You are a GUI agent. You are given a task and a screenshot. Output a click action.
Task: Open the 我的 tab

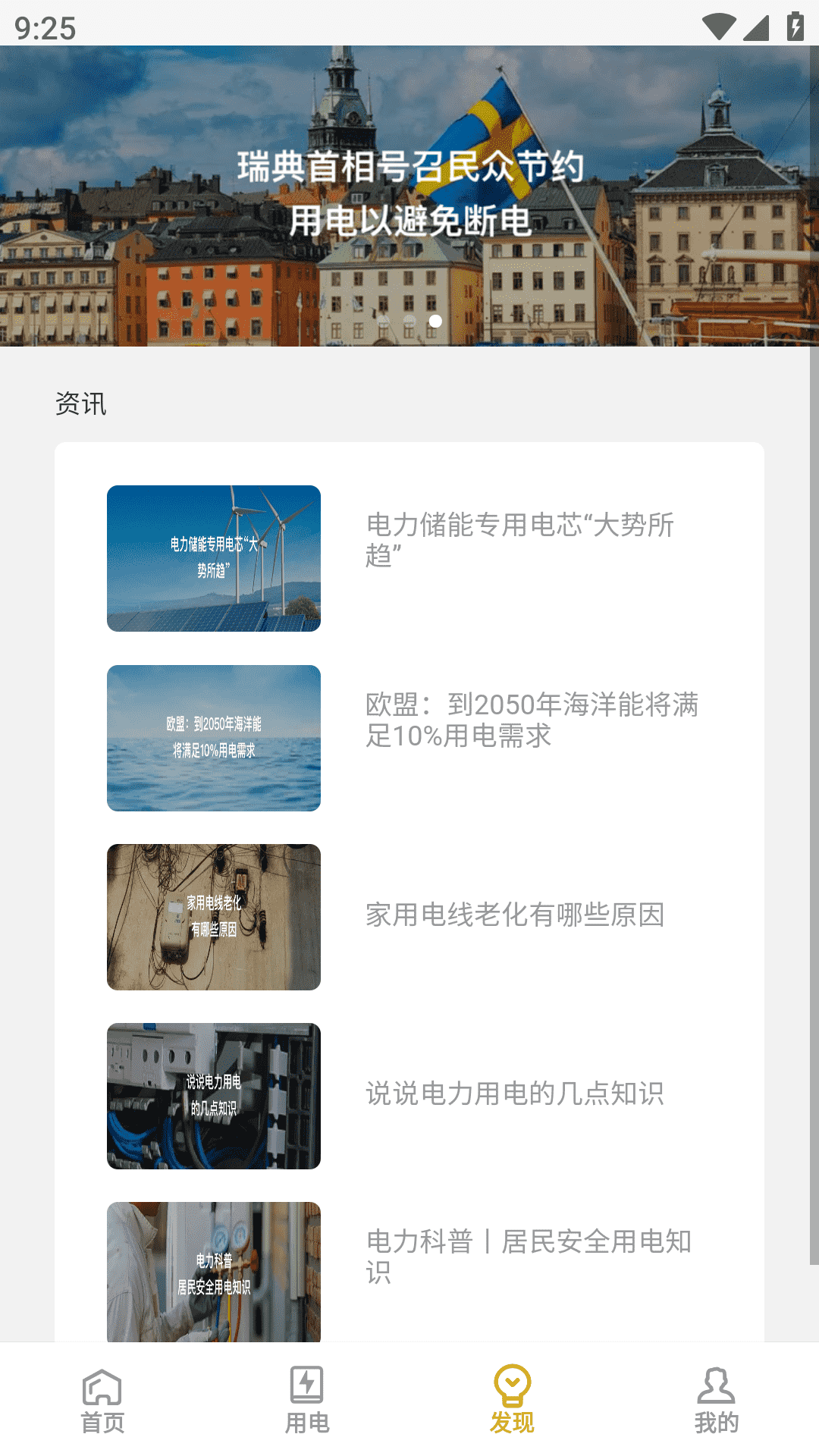[x=716, y=1400]
